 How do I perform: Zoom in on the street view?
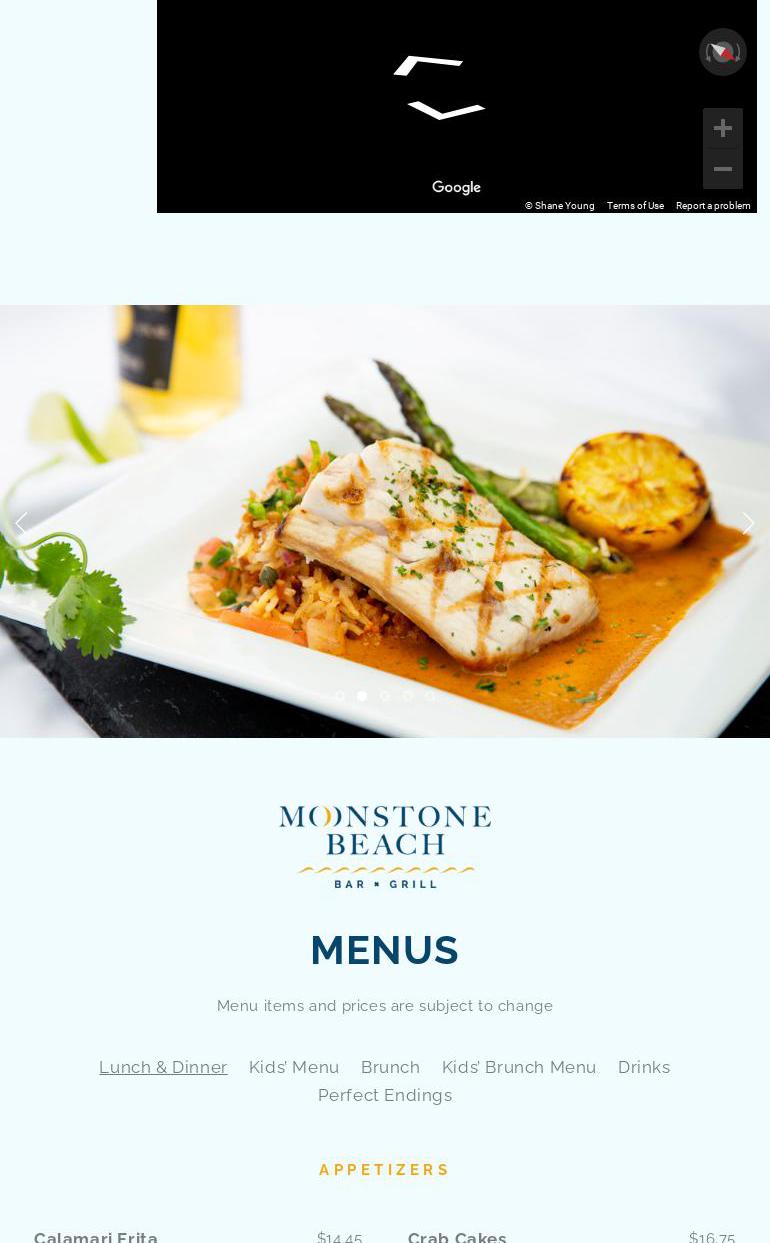click(722, 128)
